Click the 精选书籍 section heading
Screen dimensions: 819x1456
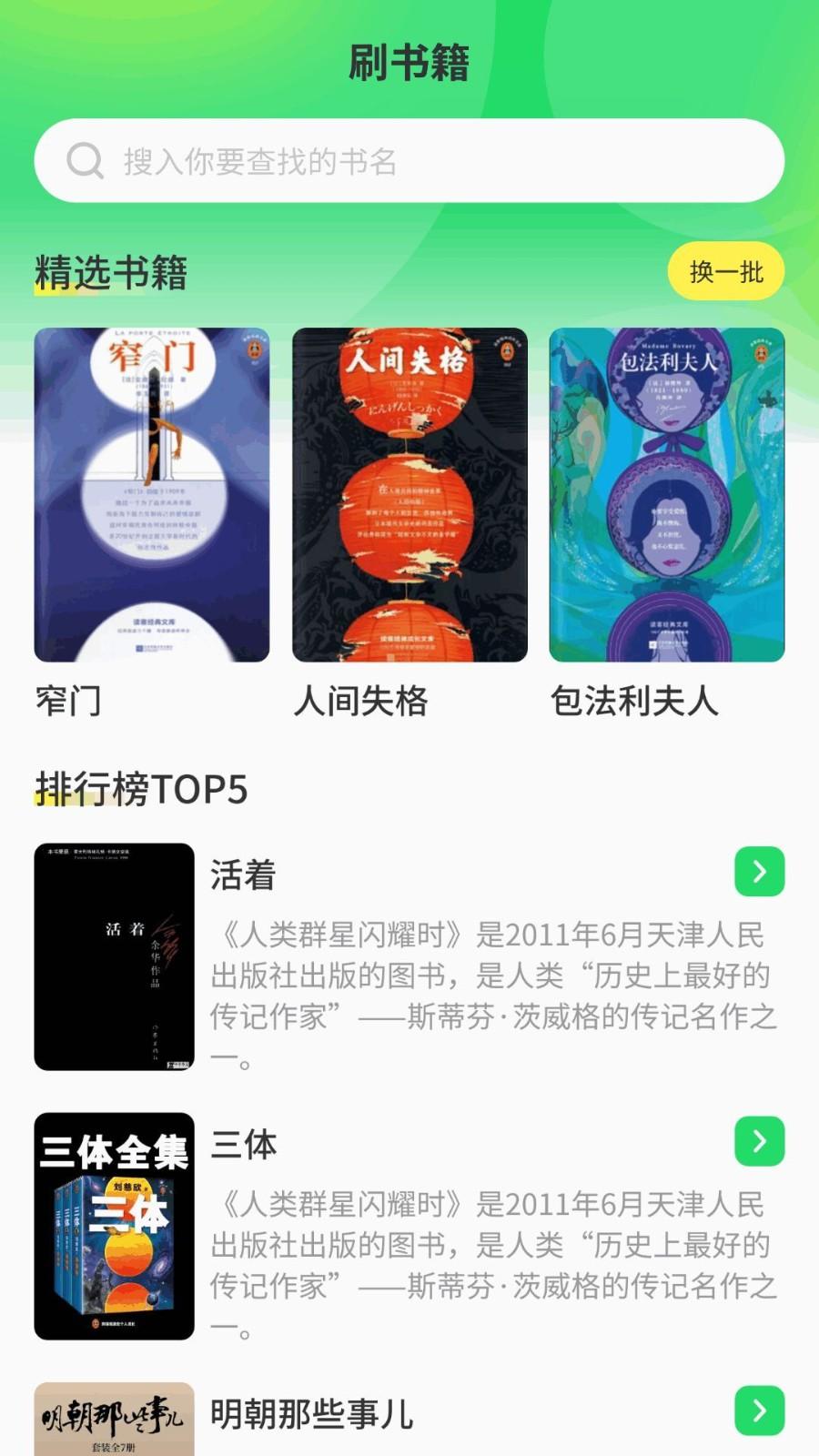109,270
